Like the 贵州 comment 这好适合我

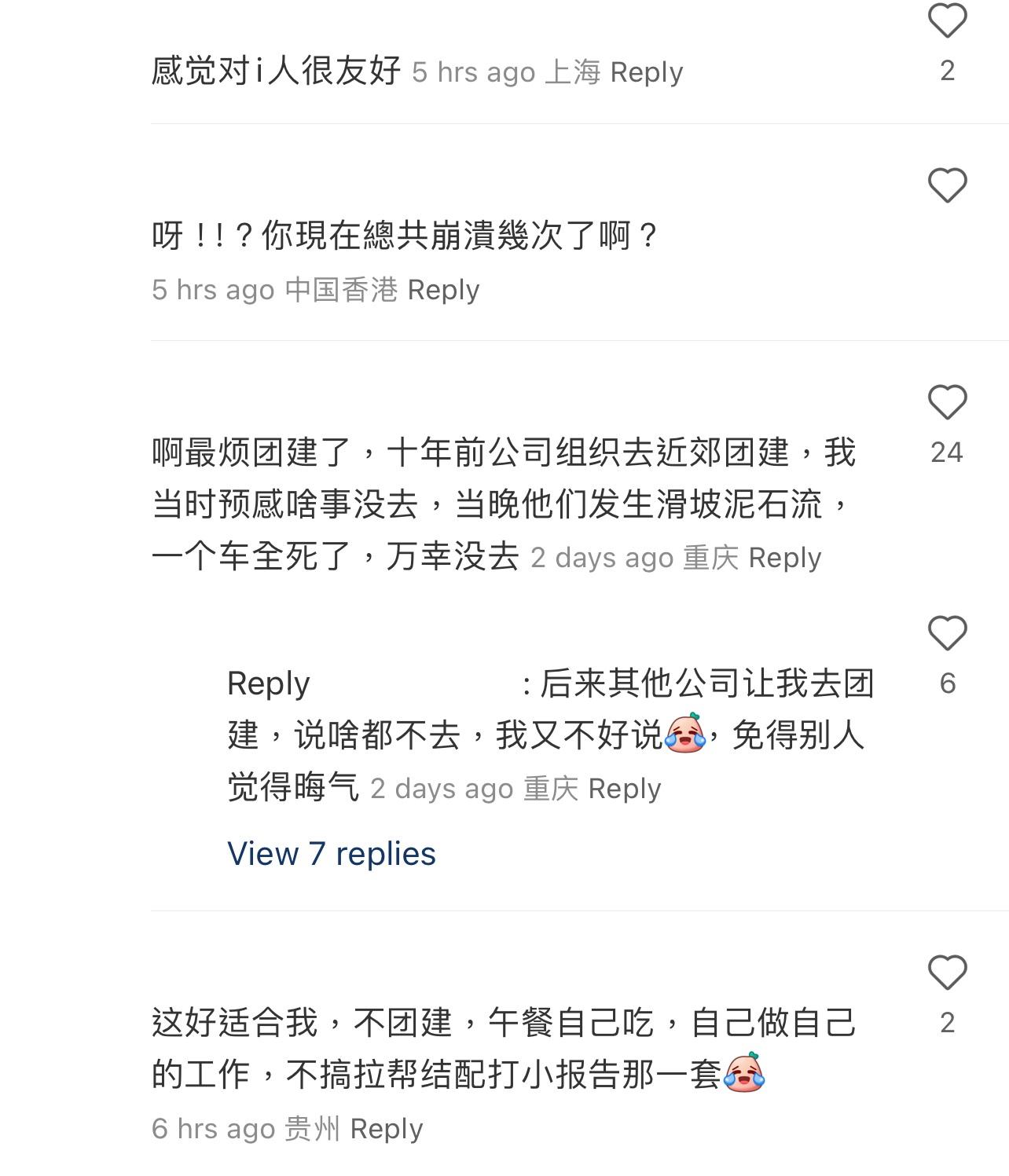click(x=947, y=973)
